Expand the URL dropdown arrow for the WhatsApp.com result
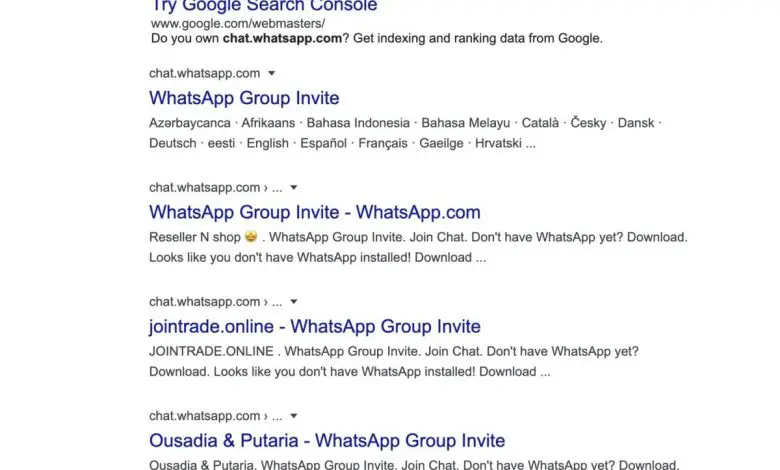 294,188
